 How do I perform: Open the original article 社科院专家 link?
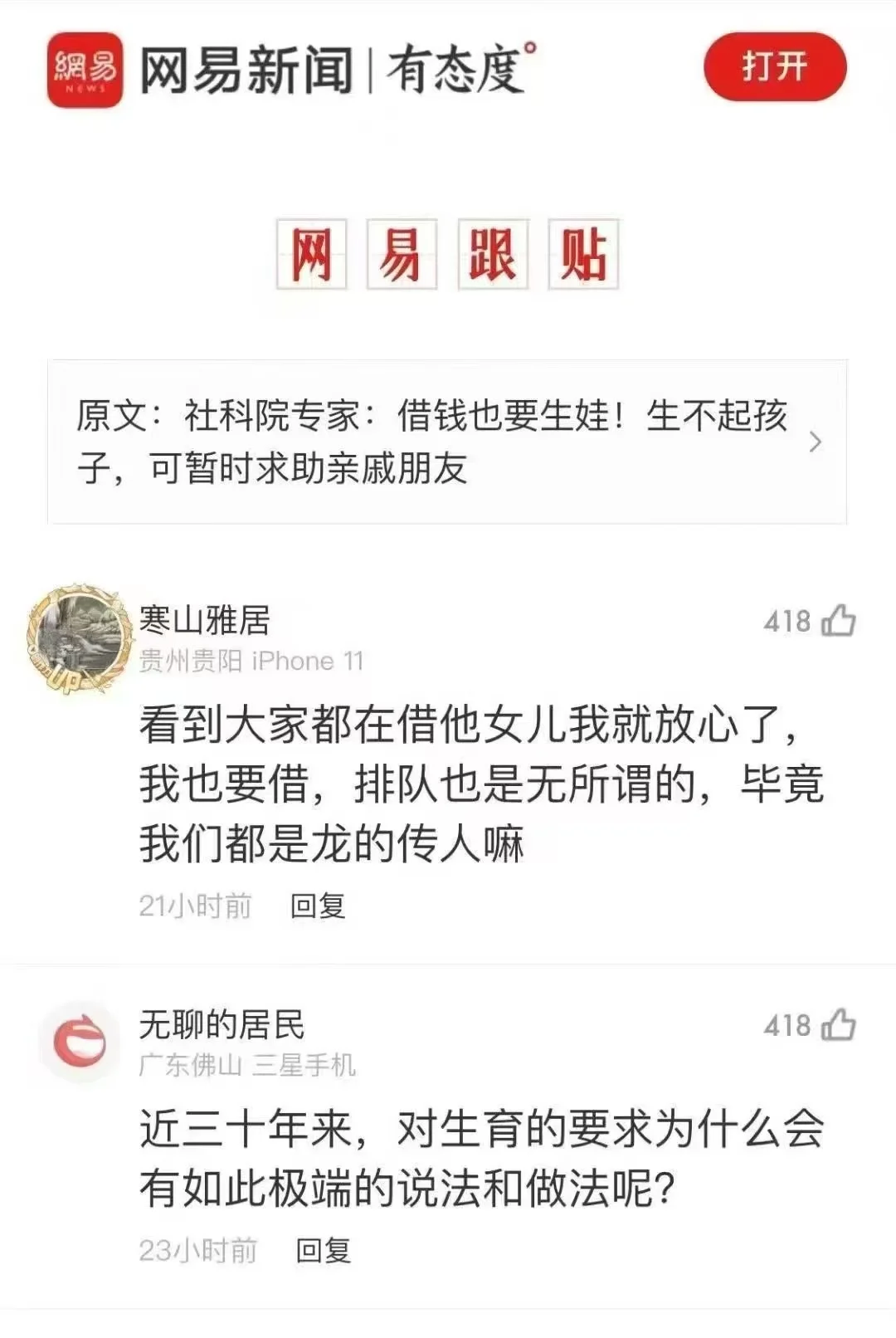(x=446, y=442)
